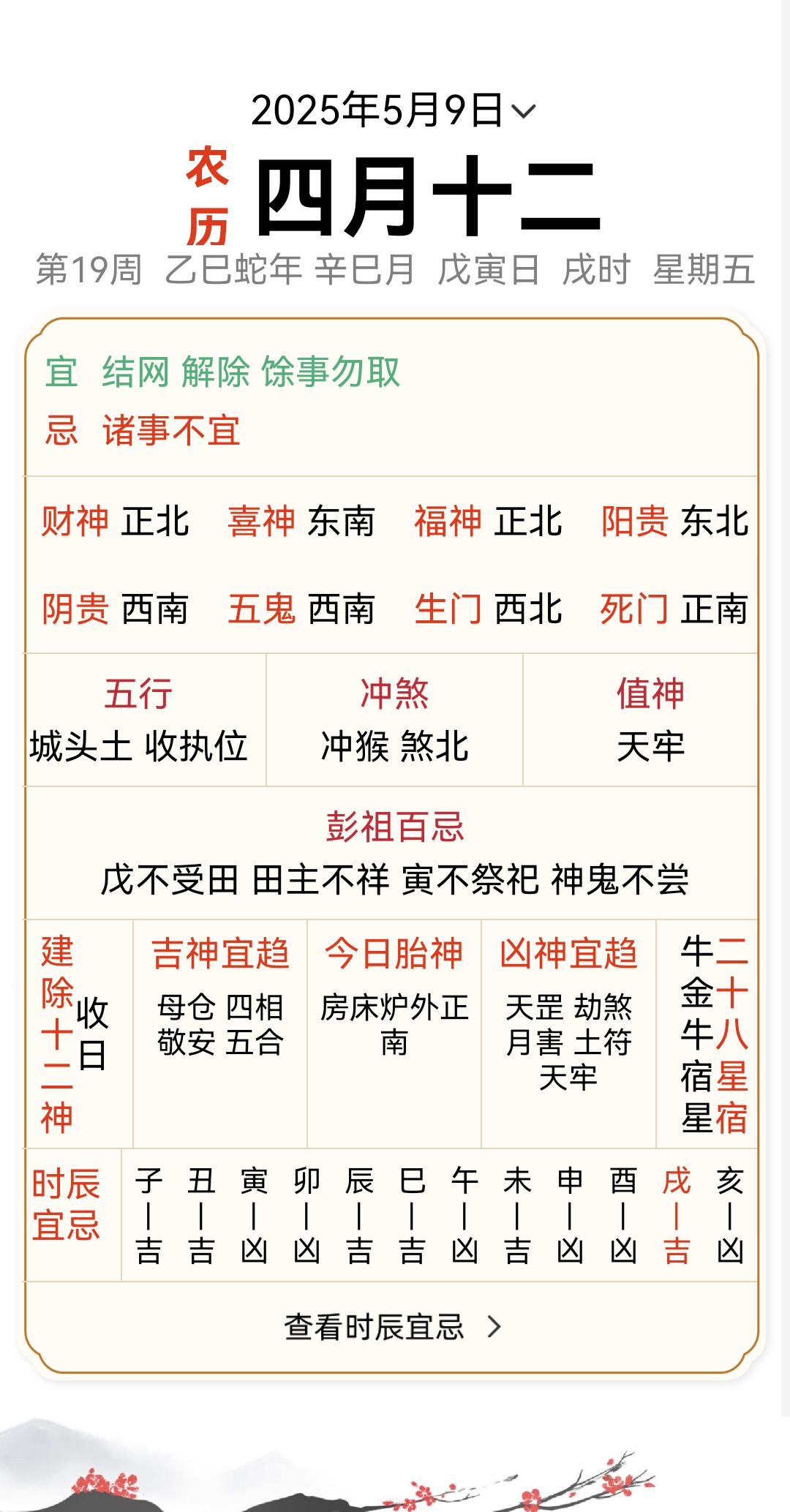Open 查看时辰宜忌 details
The image size is (790, 1512).
click(x=393, y=1326)
